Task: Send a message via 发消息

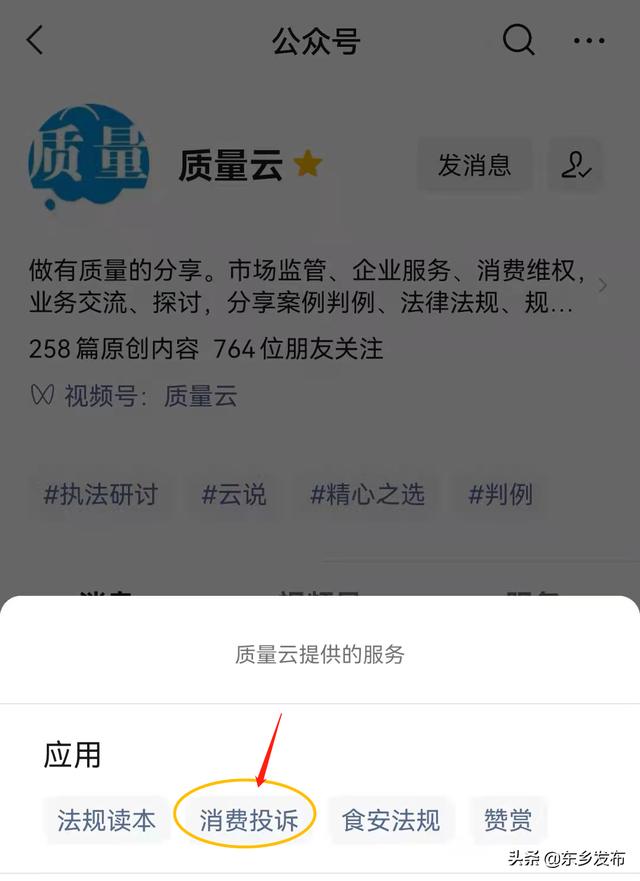Action: pos(474,165)
